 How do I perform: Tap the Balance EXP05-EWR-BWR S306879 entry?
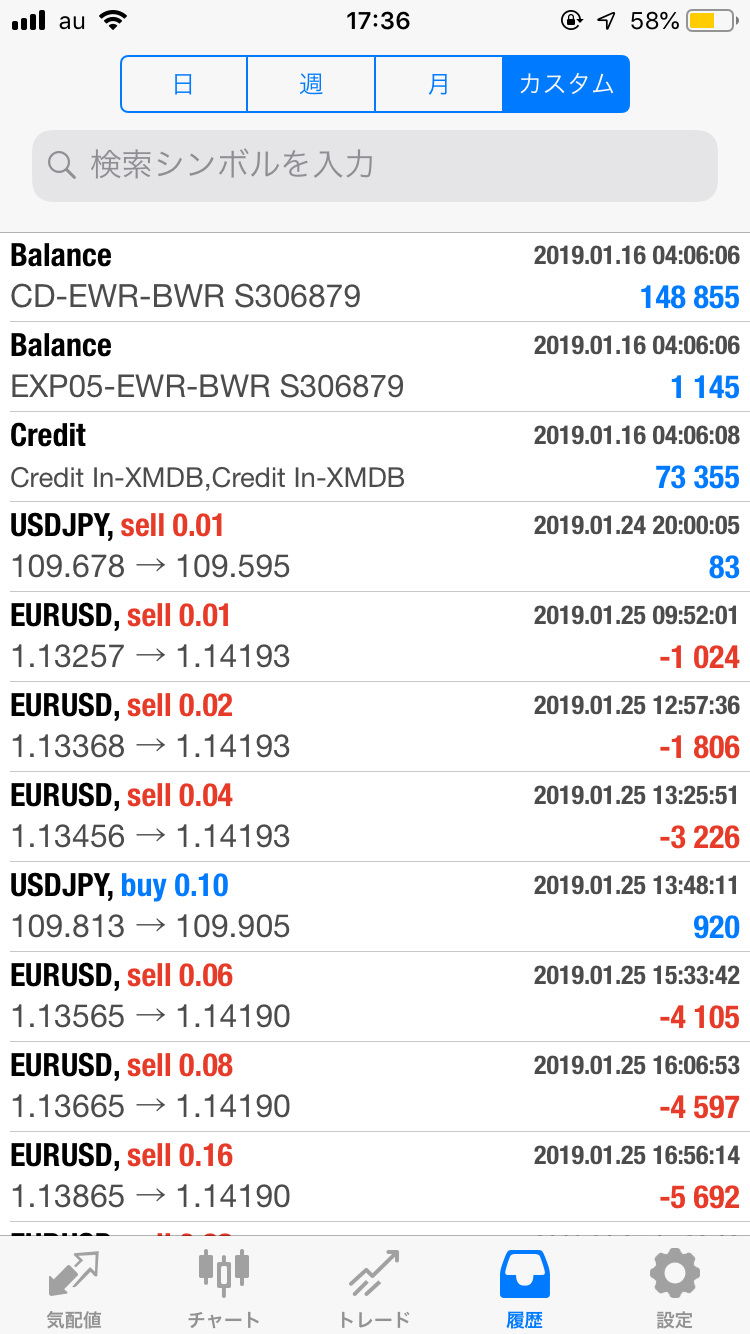pyautogui.click(x=375, y=367)
